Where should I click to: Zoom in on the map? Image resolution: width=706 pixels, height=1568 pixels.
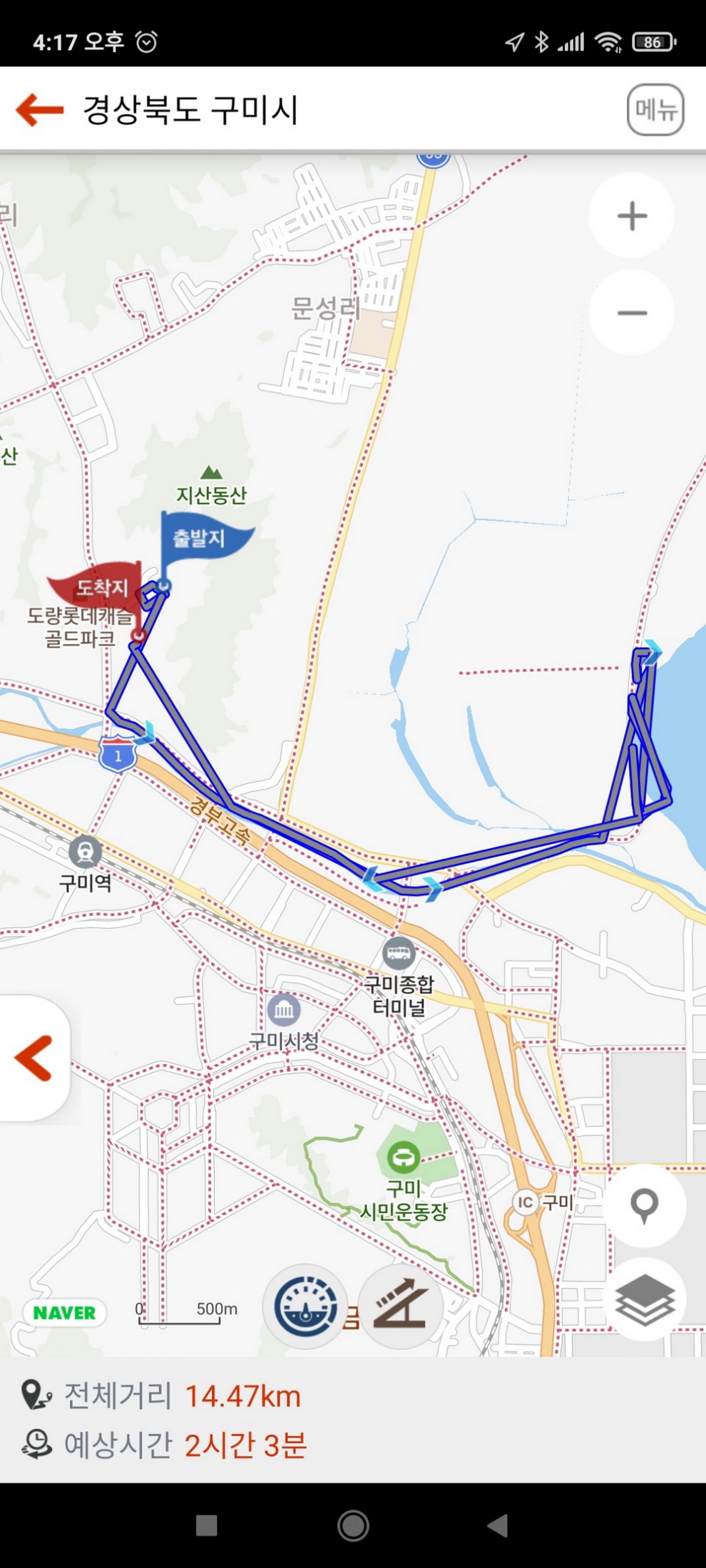coord(632,216)
